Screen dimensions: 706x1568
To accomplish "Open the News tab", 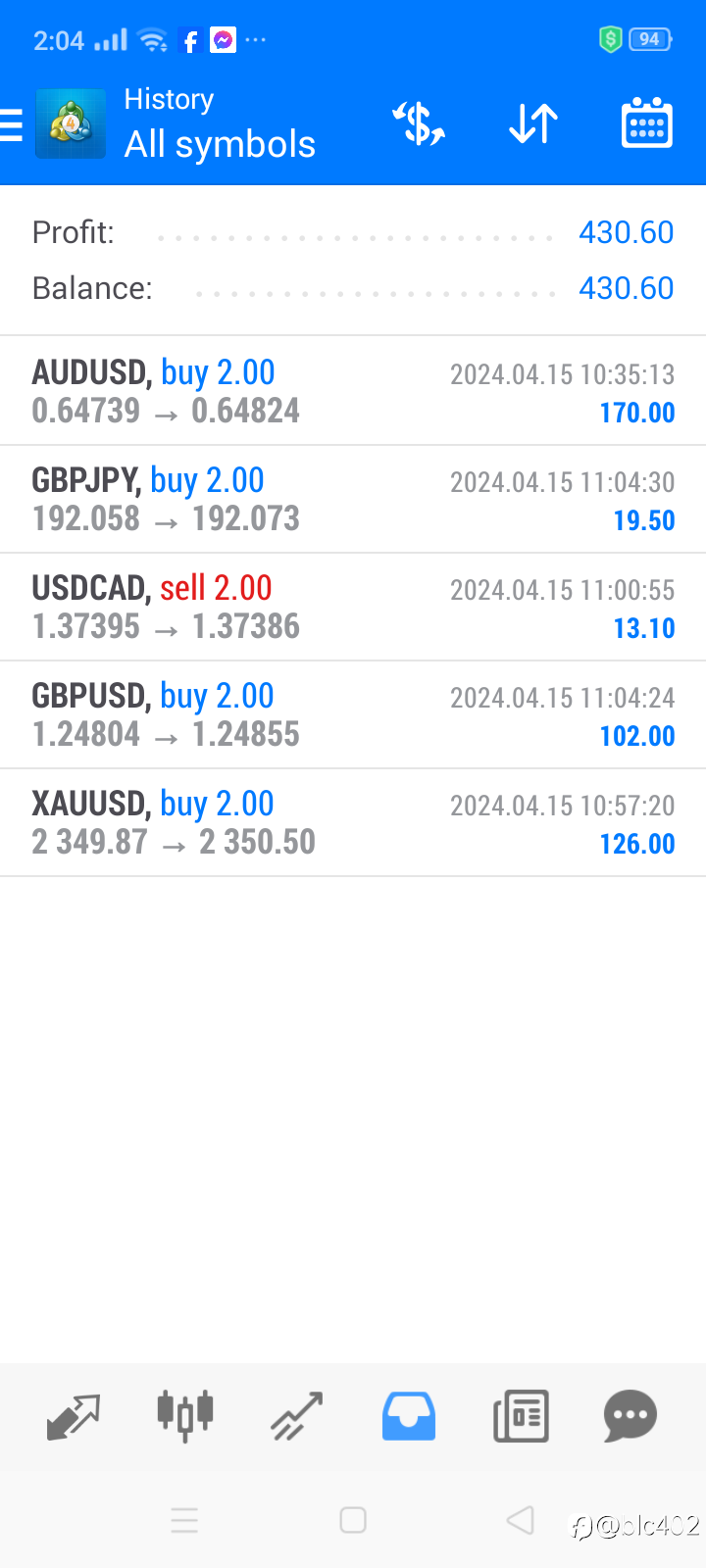I will click(521, 1416).
